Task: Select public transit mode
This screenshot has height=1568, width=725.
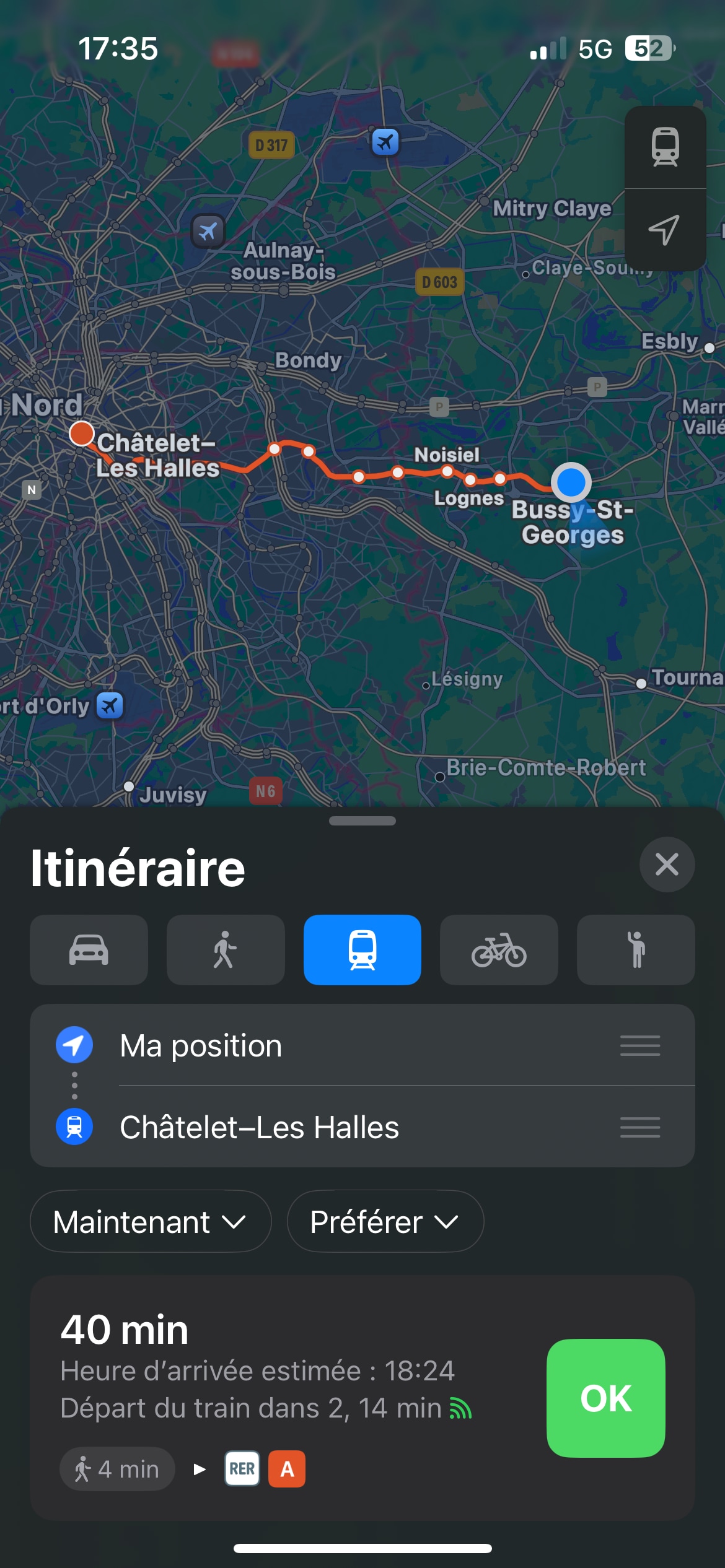Action: (x=362, y=949)
